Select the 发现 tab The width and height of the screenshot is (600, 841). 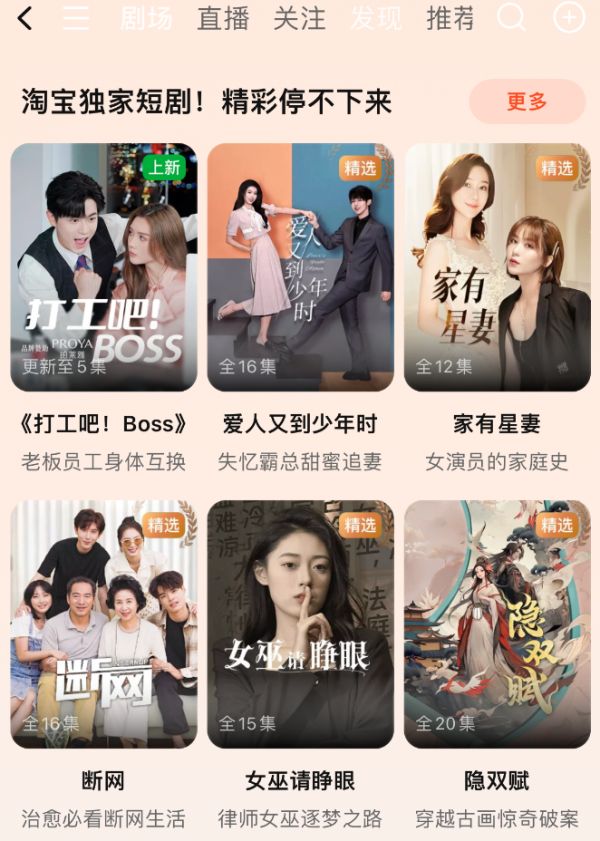point(376,18)
